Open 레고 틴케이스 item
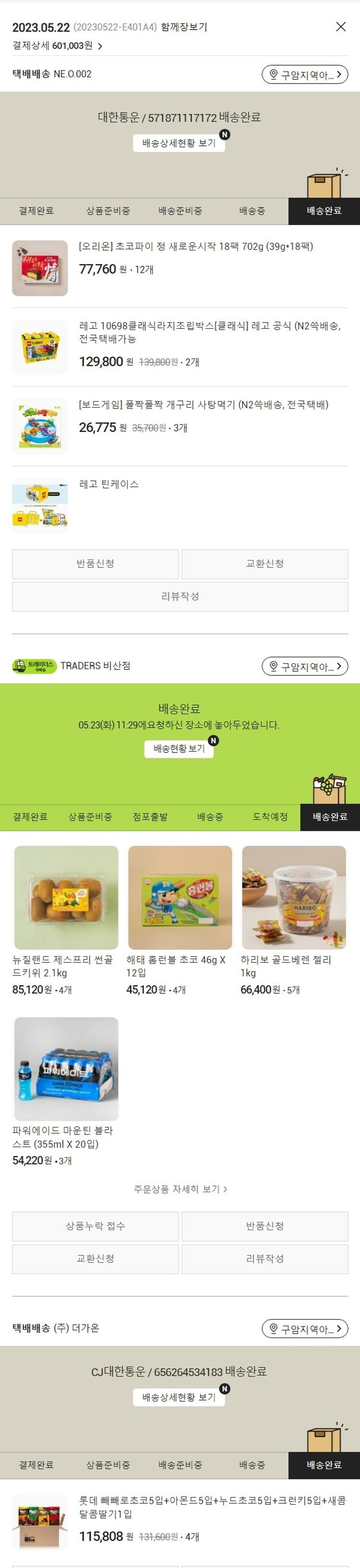Viewport: 360px width, 1568px height. 109,484
